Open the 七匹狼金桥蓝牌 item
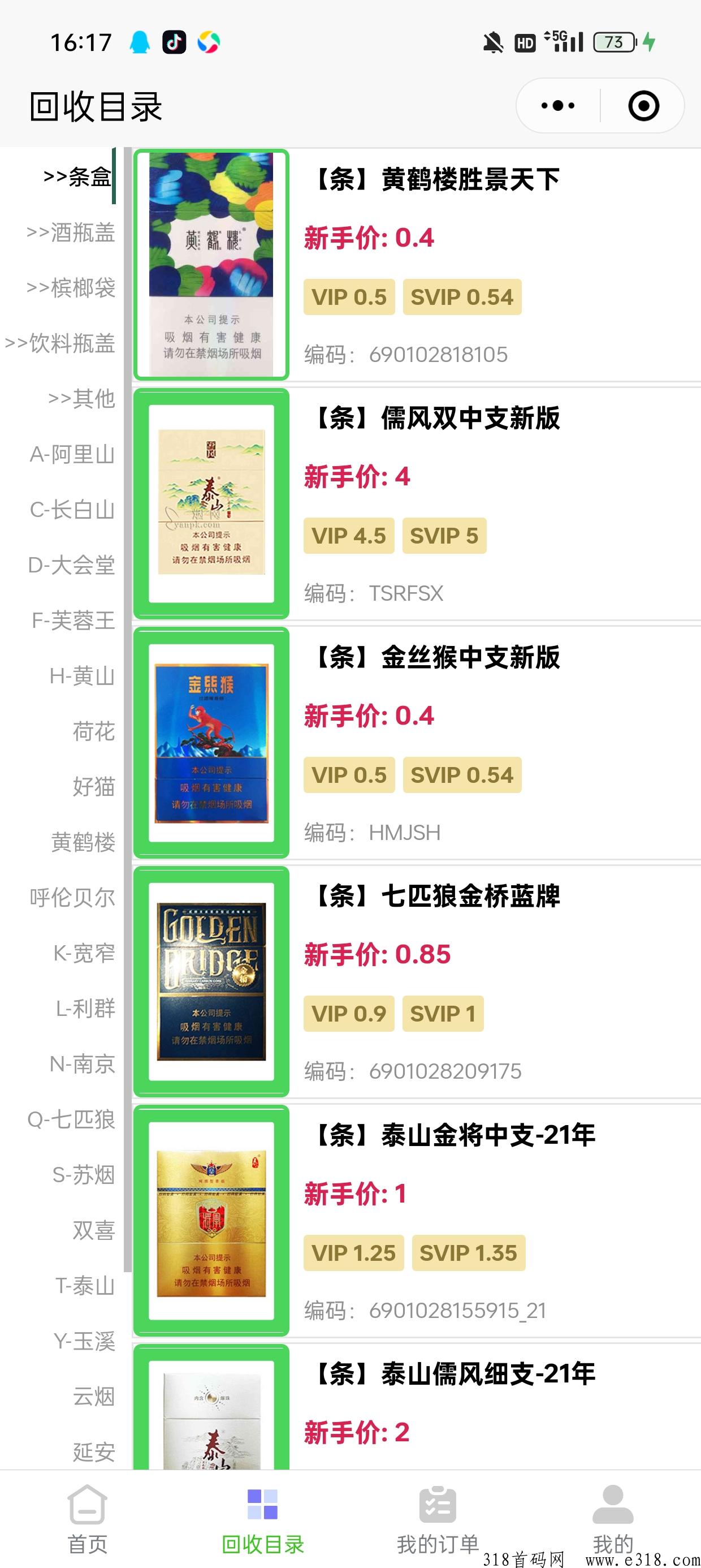 tap(417, 982)
